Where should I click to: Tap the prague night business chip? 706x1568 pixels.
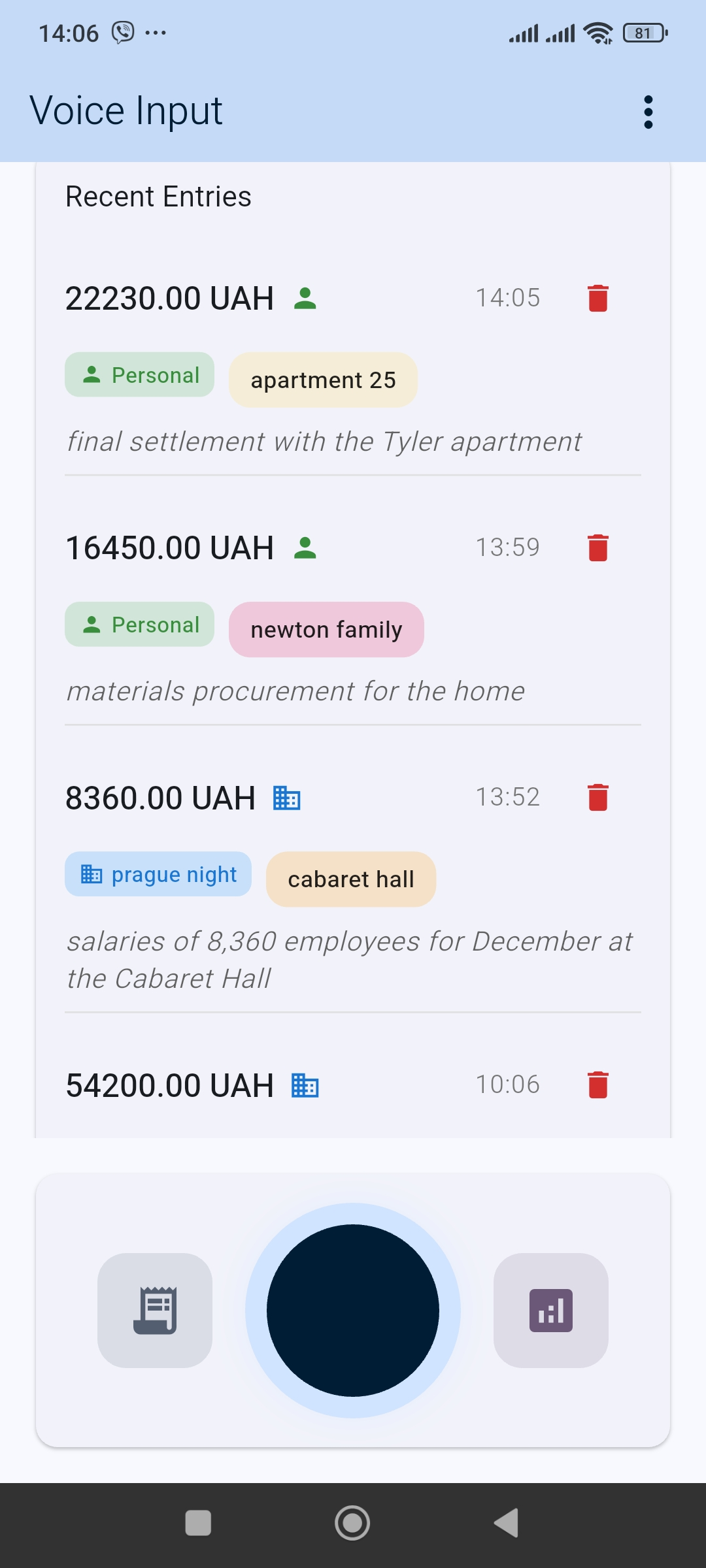(x=158, y=874)
